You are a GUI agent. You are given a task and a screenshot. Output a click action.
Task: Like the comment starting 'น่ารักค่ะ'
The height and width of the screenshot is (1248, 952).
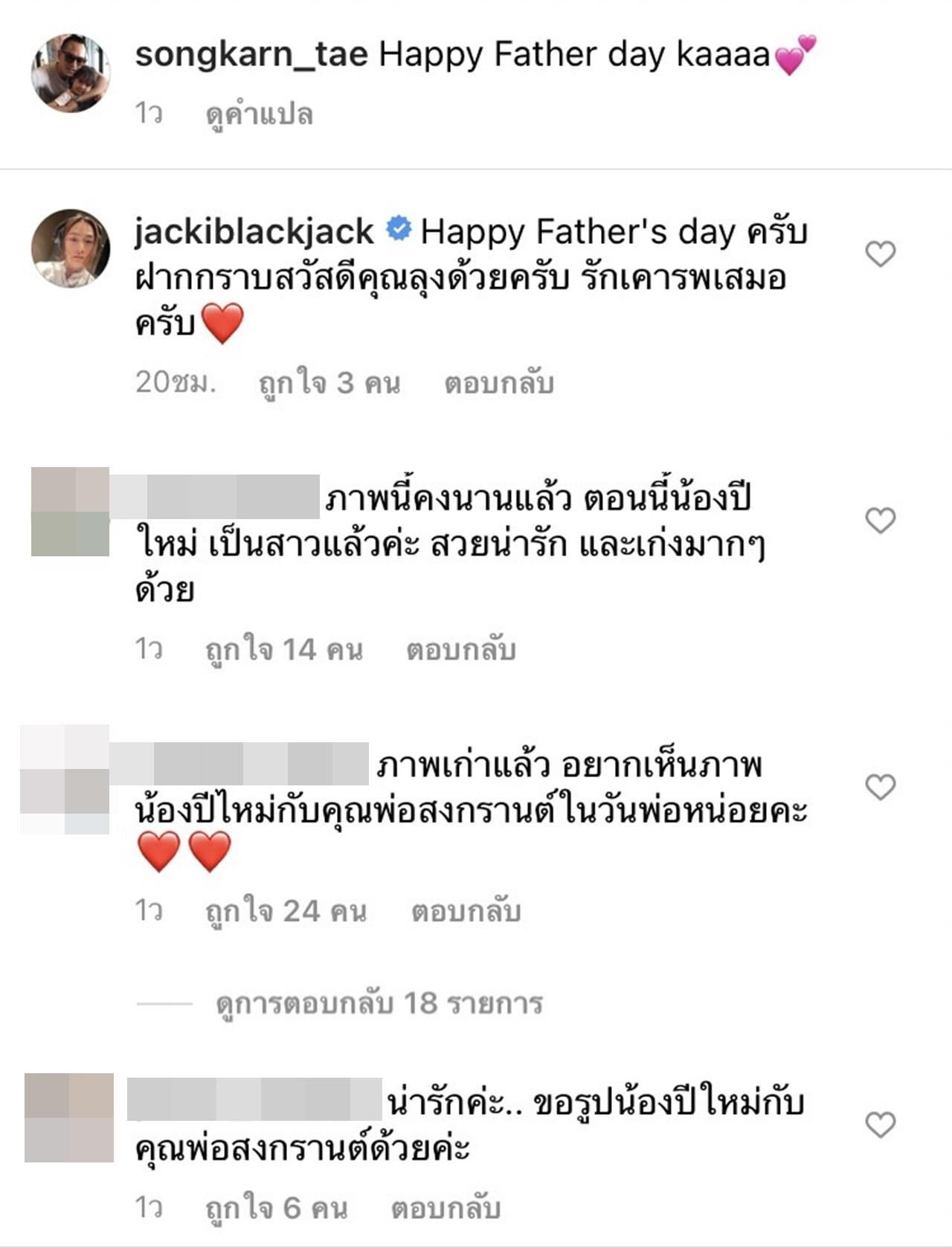tap(881, 1125)
